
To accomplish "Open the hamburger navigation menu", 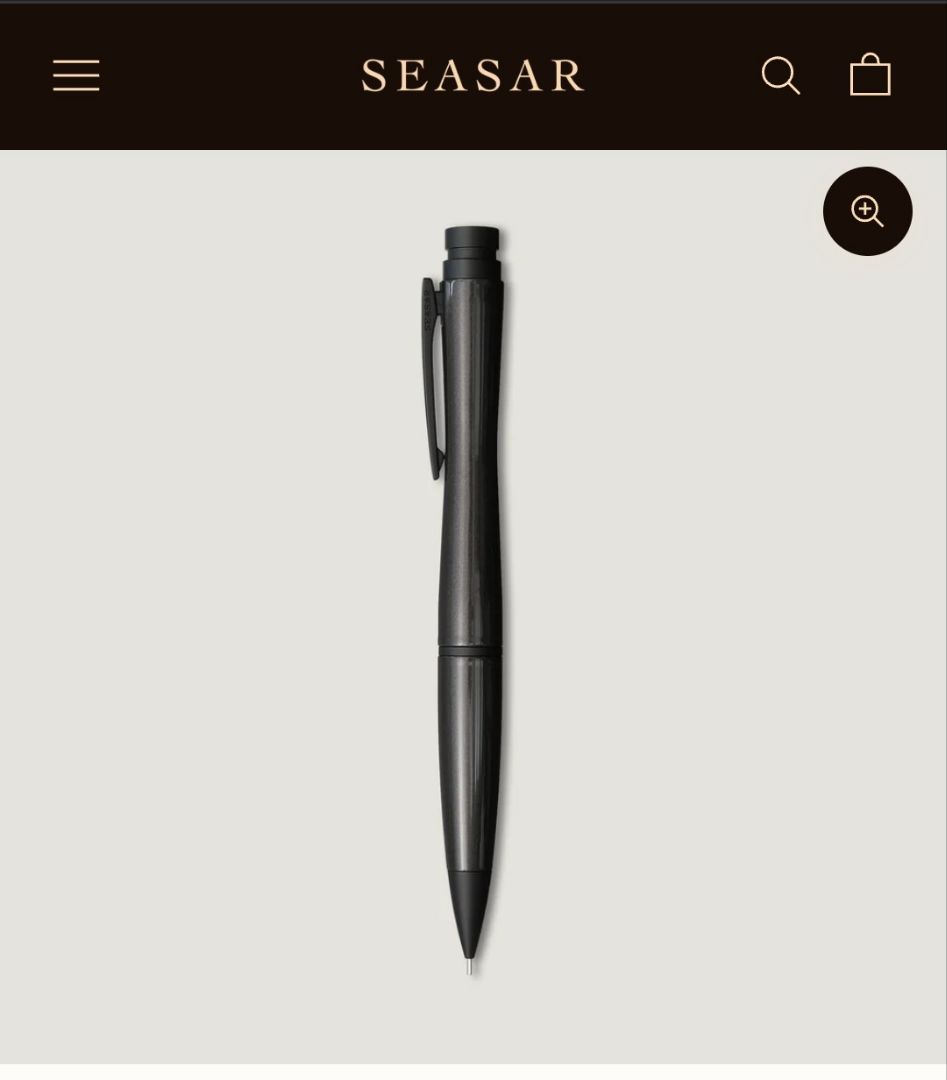I will pyautogui.click(x=76, y=76).
